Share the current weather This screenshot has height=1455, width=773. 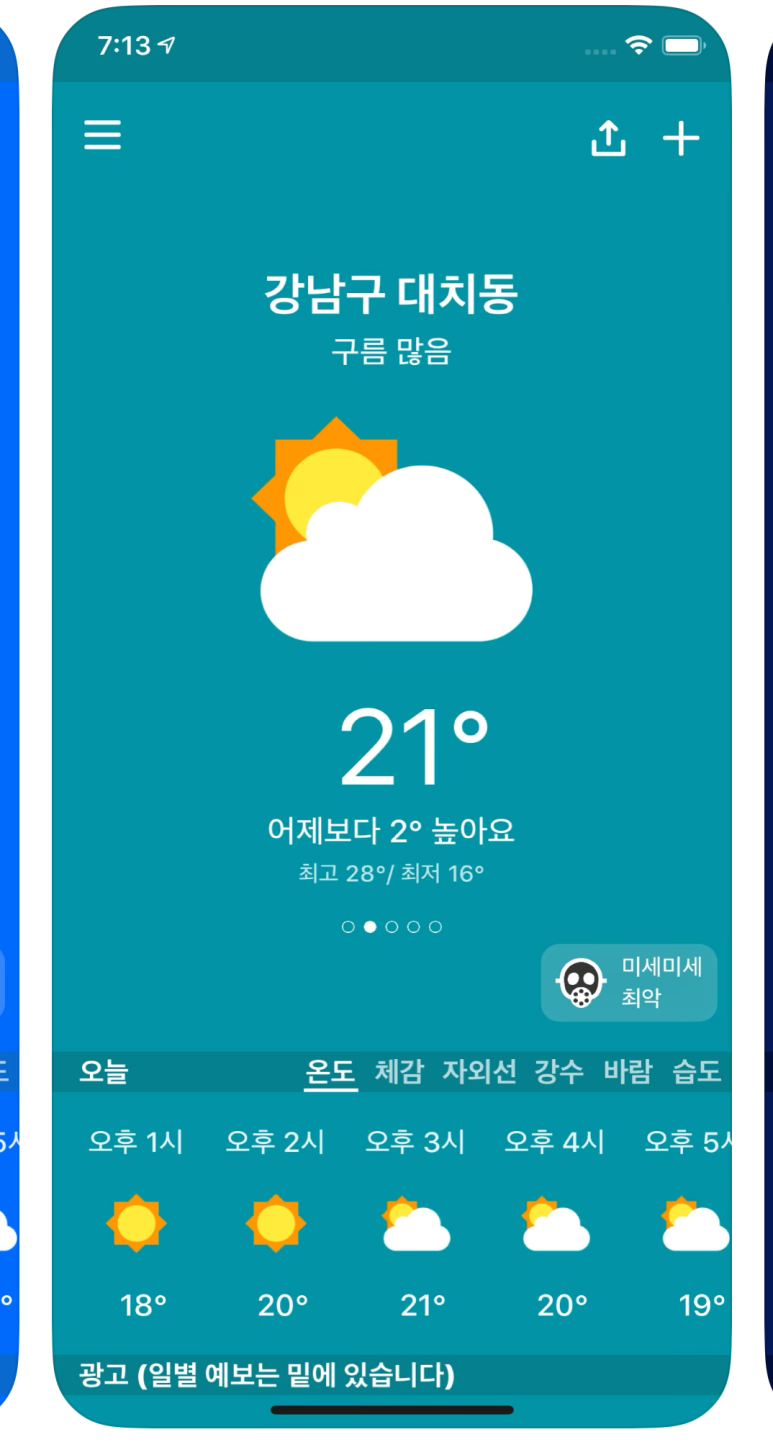click(608, 139)
